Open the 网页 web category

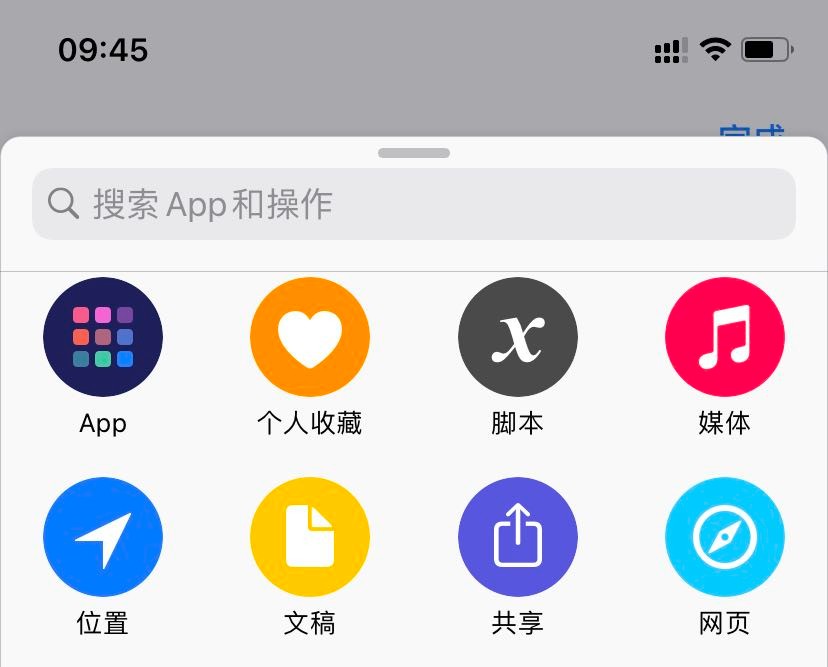click(x=724, y=537)
